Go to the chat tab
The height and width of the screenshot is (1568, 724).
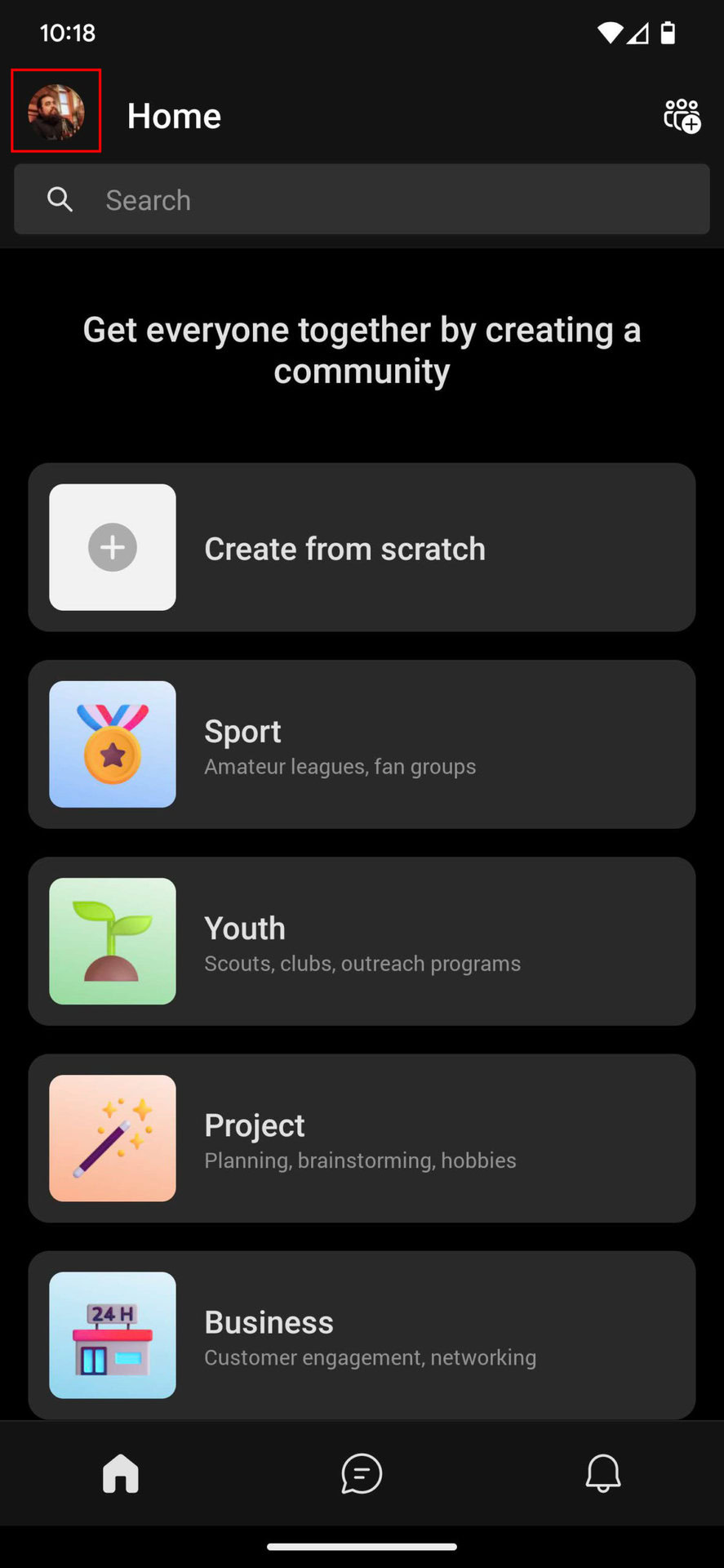(x=362, y=1473)
